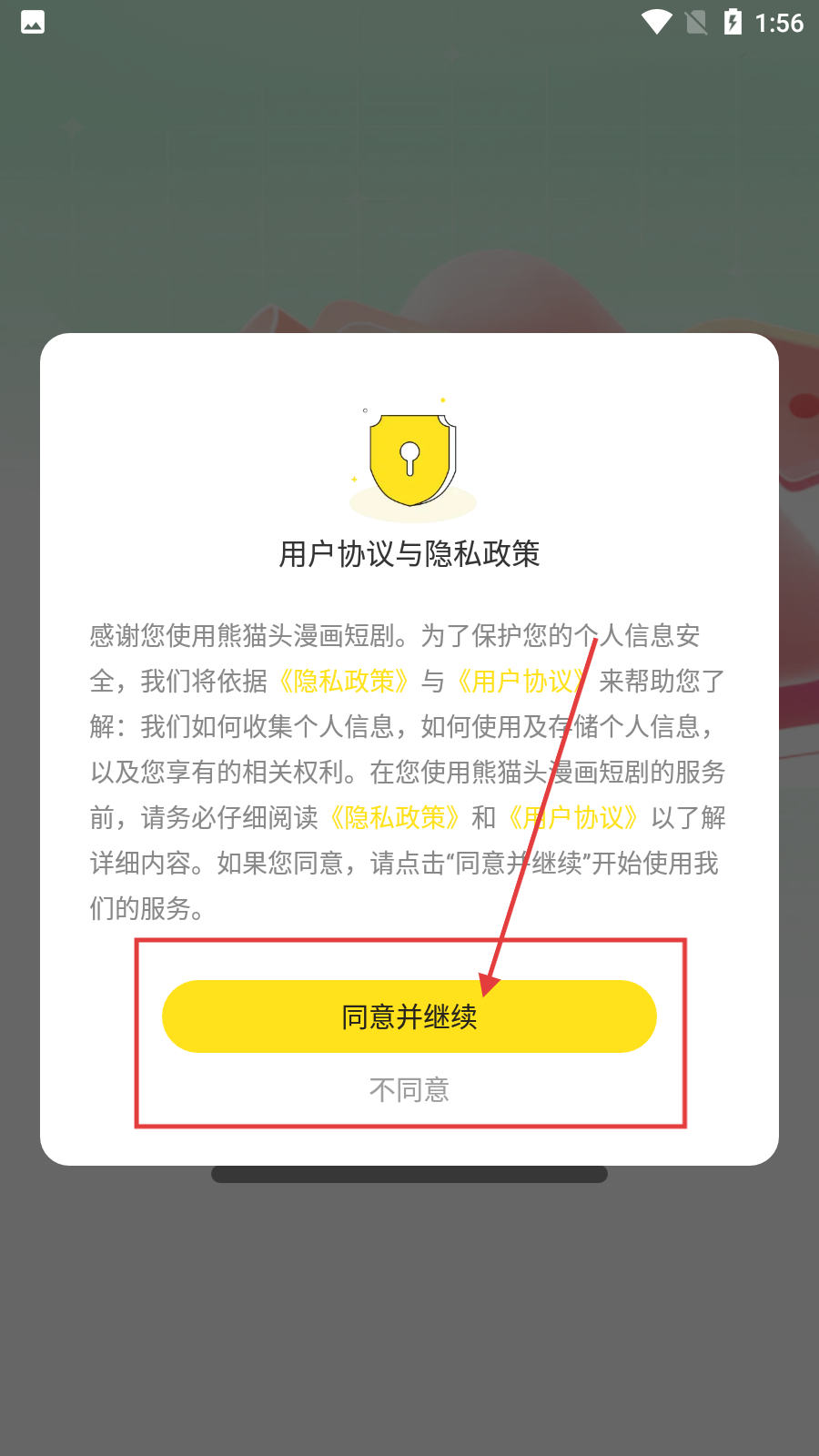Screen dimensions: 819x1456
Task: Open the 《用户协议》 link before 以了解
Action: tap(572, 817)
